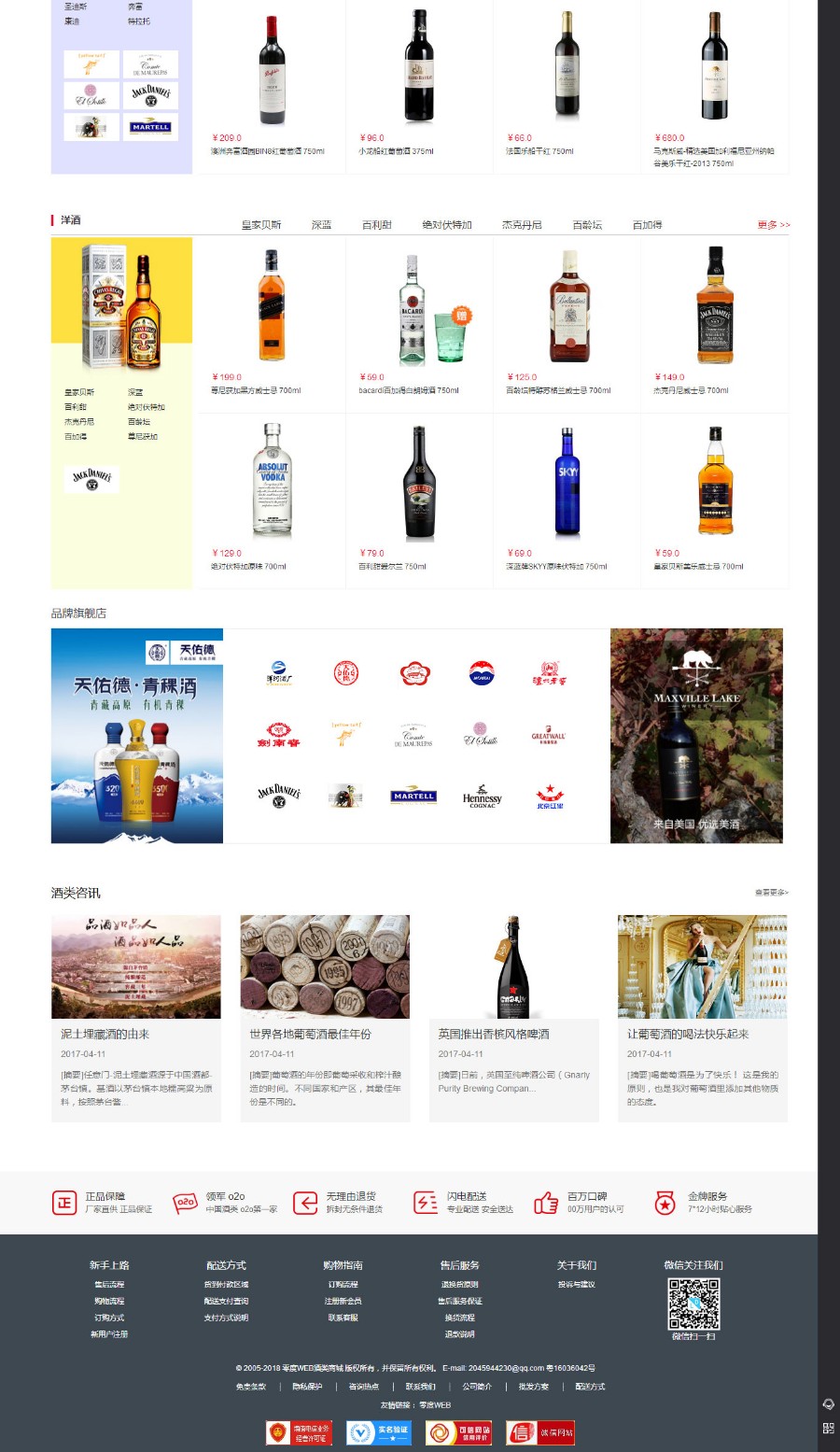This screenshot has width=840, height=1452.
Task: Click the 金牌服务 gold medal icon
Action: pyautogui.click(x=665, y=1203)
